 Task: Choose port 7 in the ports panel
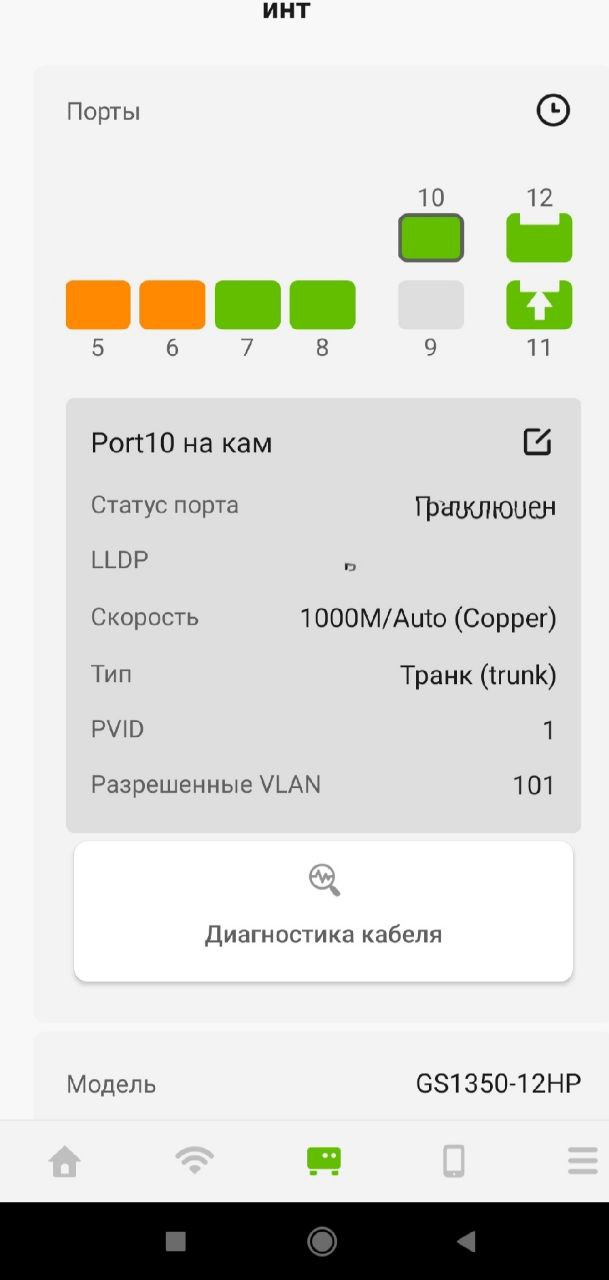point(247,305)
